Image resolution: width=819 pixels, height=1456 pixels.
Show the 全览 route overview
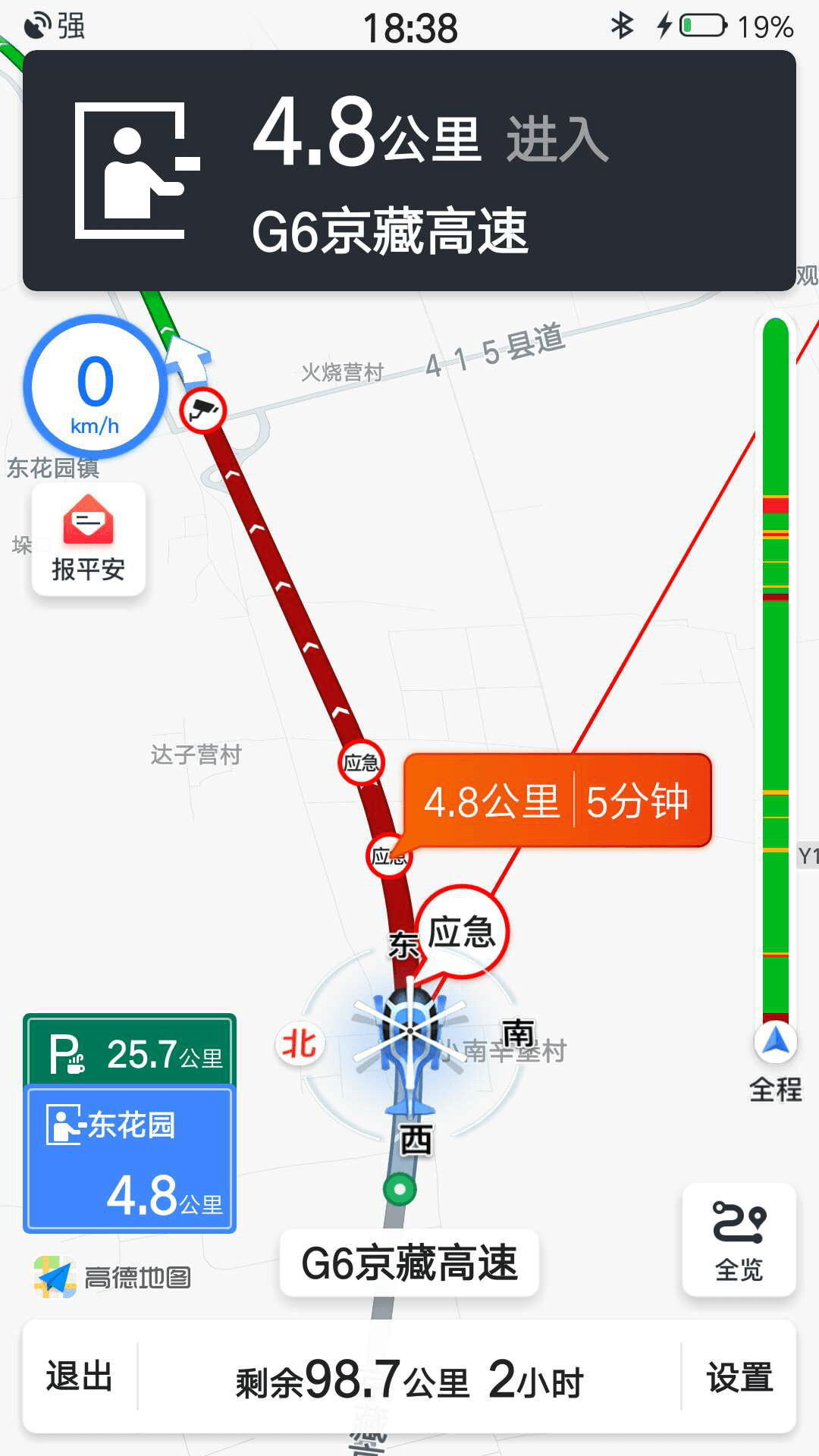(x=739, y=1240)
